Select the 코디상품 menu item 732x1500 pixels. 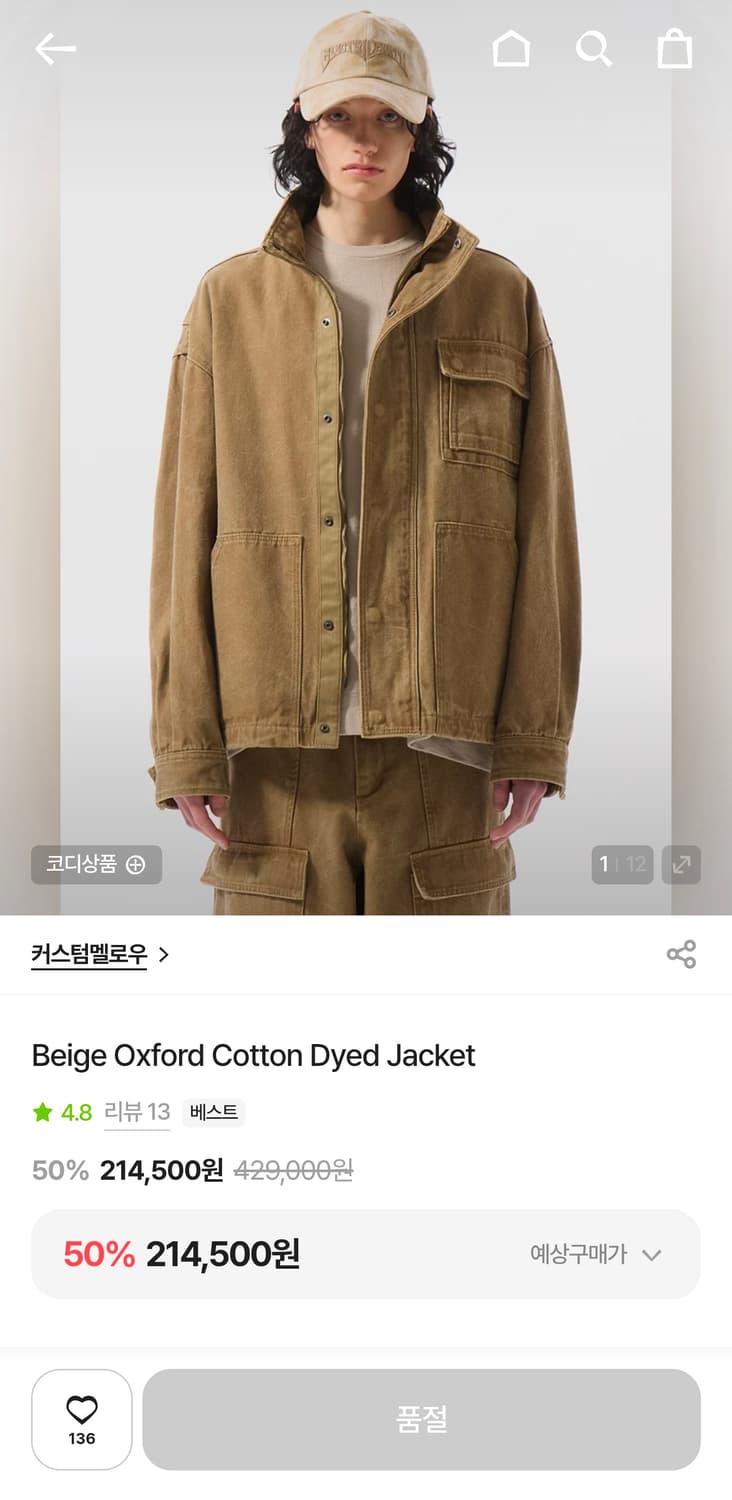click(x=96, y=864)
